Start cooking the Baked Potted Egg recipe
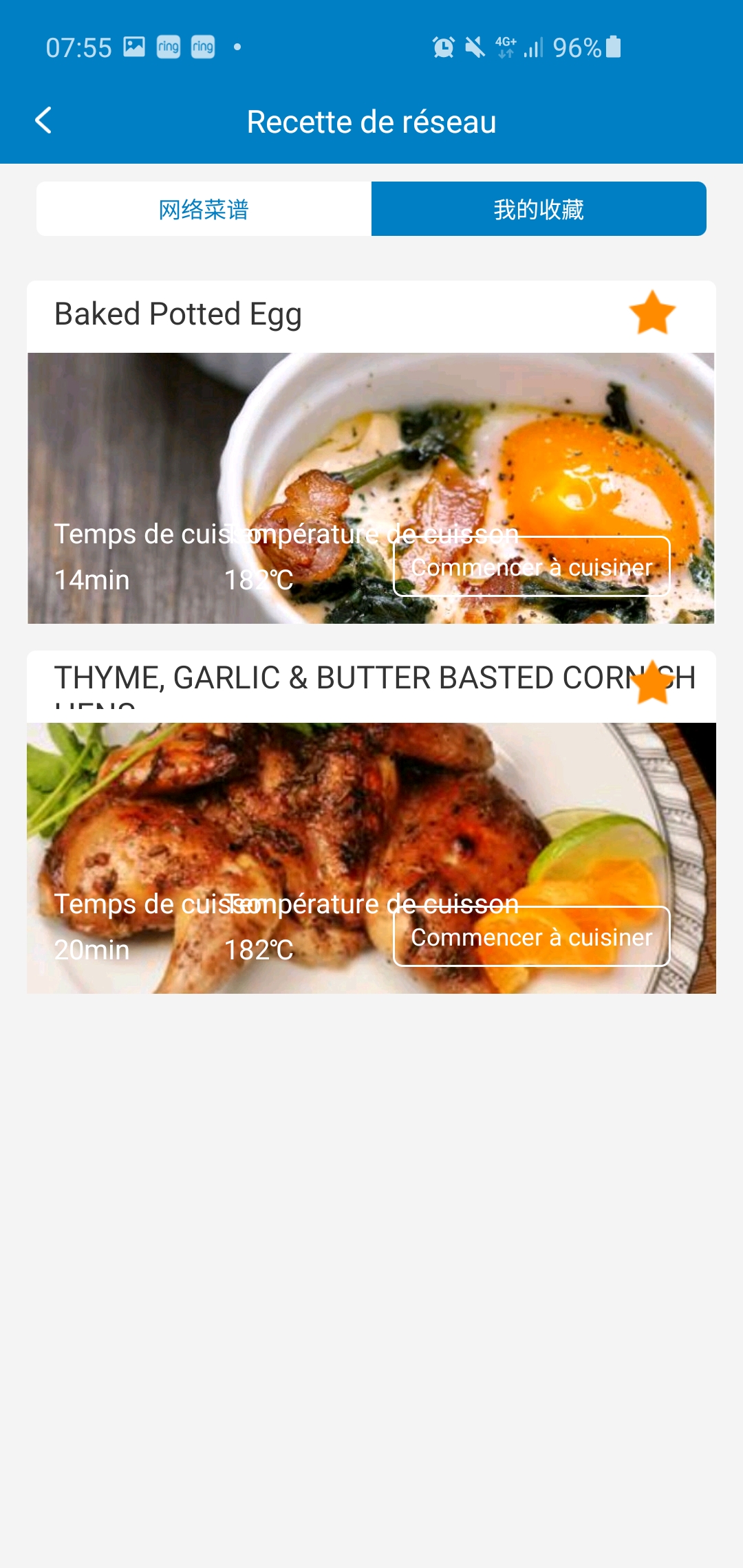 (532, 567)
